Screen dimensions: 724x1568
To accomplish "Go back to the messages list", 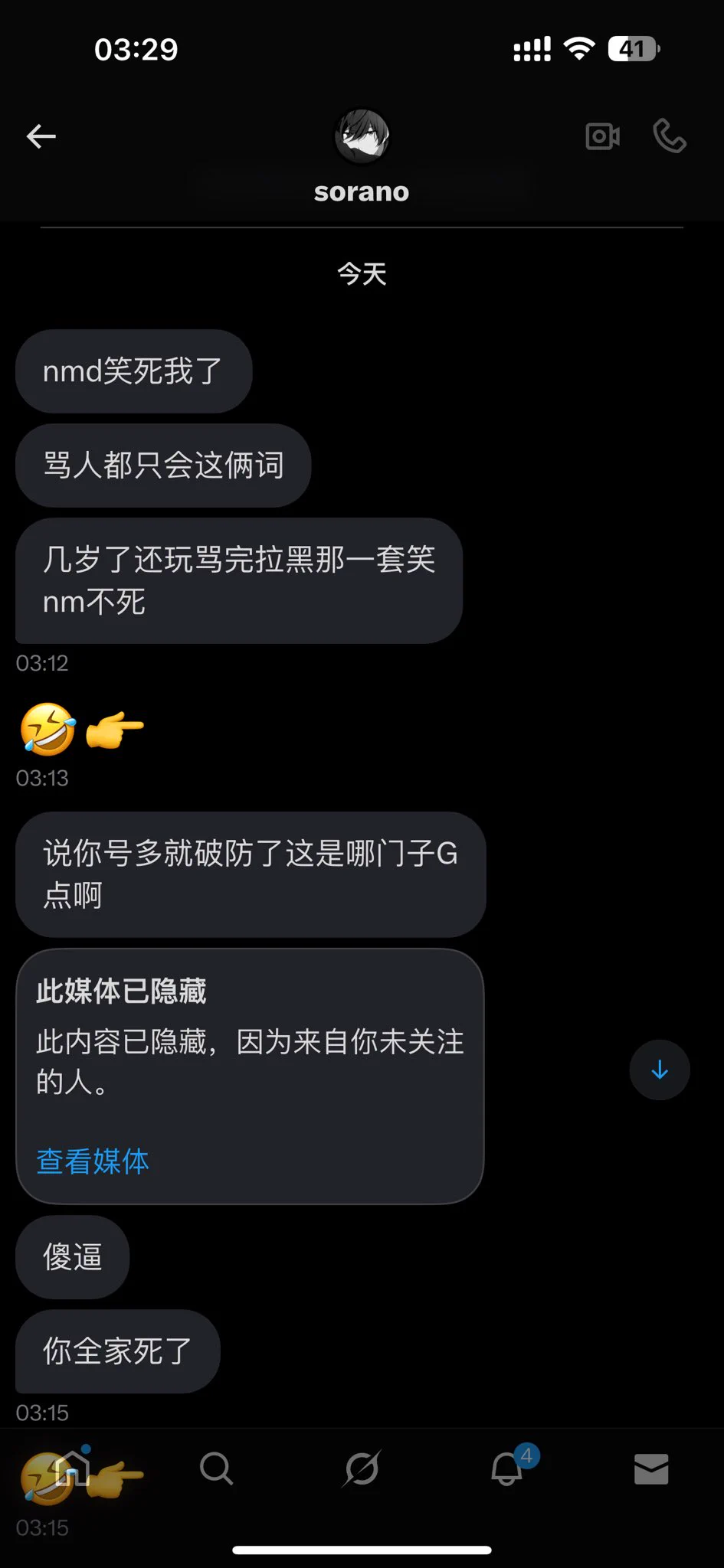I will click(x=41, y=137).
